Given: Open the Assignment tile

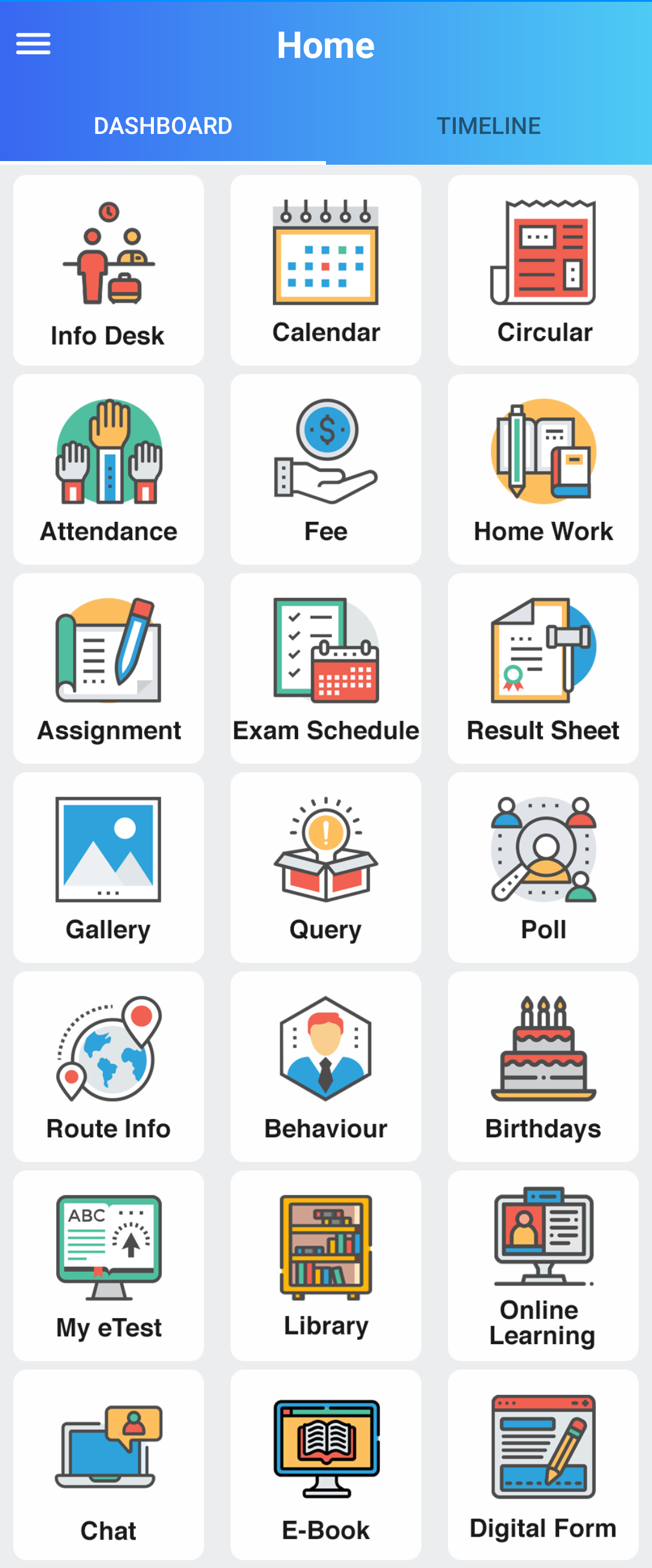Looking at the screenshot, I should click(x=109, y=668).
